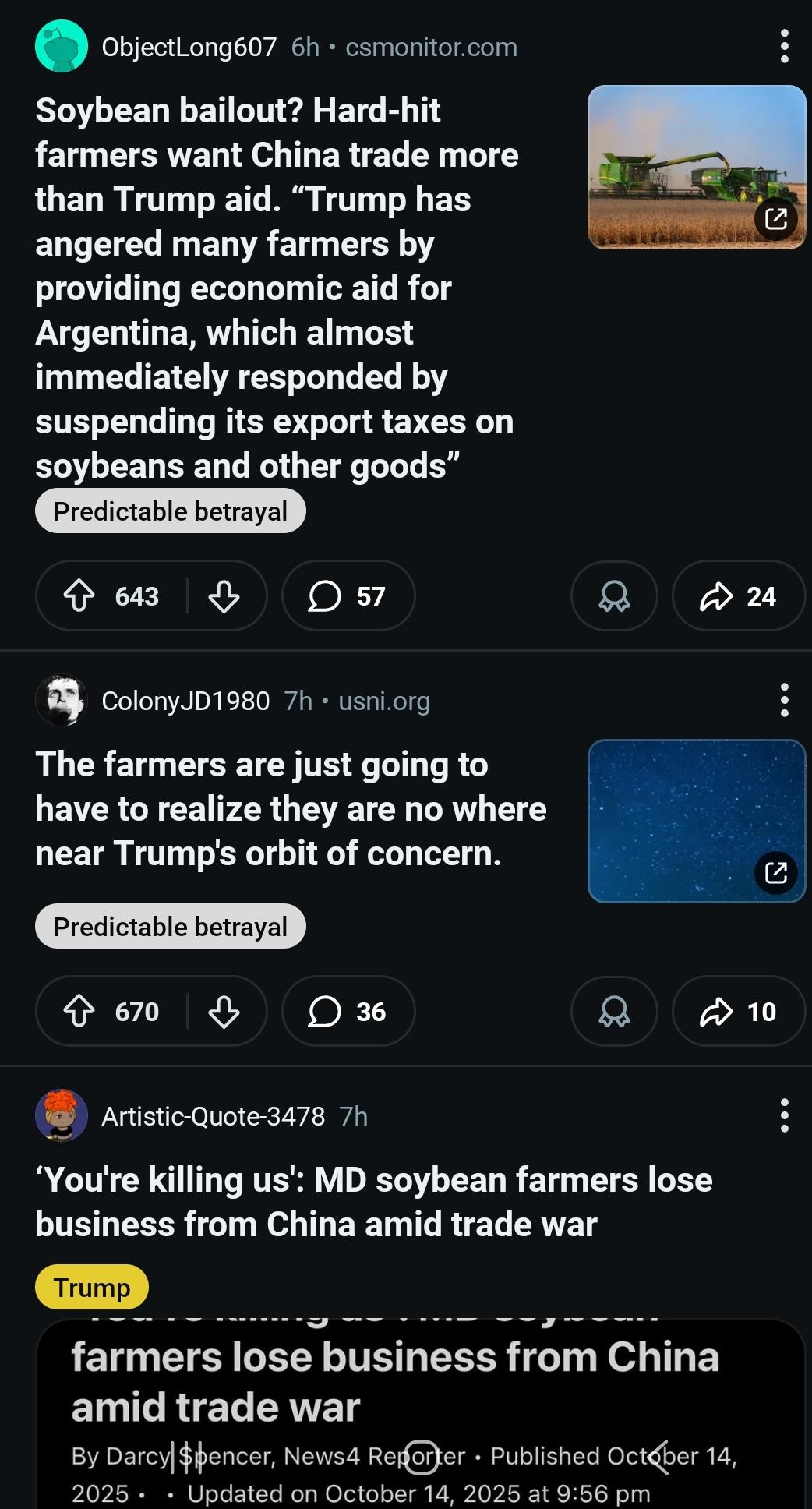Give an award to ObjectLong607's post
This screenshot has height=1509, width=812.
tap(614, 596)
